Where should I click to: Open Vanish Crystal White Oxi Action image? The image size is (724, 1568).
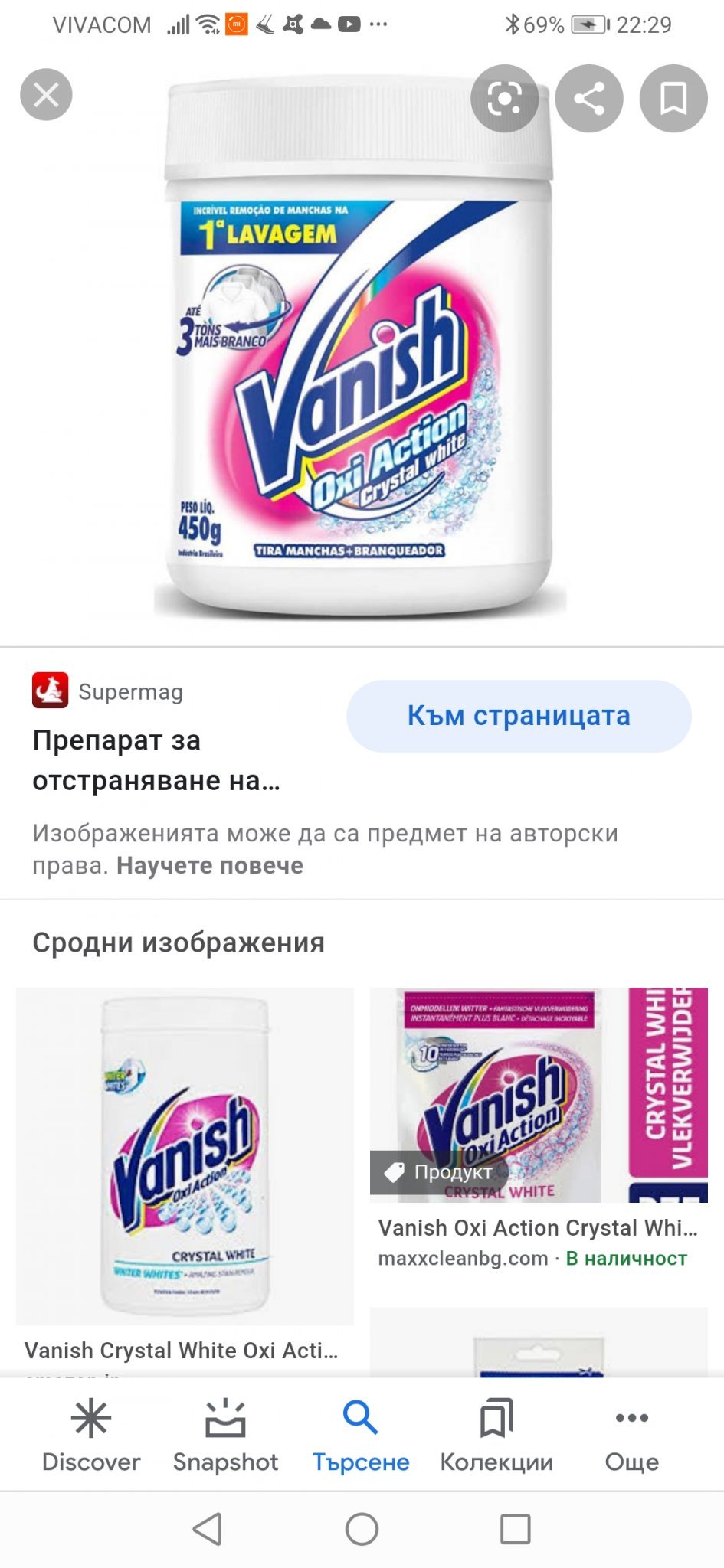point(185,1156)
